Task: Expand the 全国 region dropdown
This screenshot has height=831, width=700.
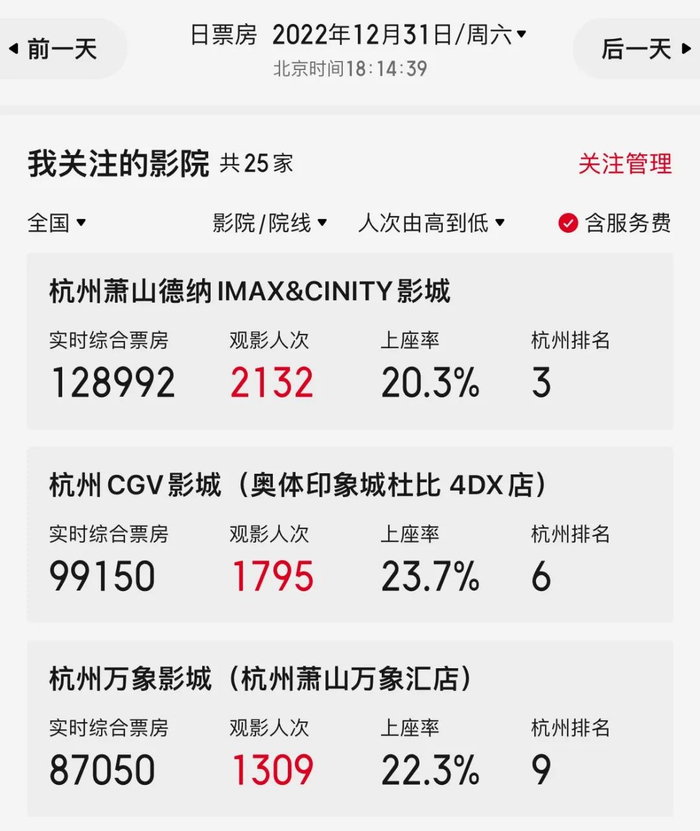Action: (56, 223)
